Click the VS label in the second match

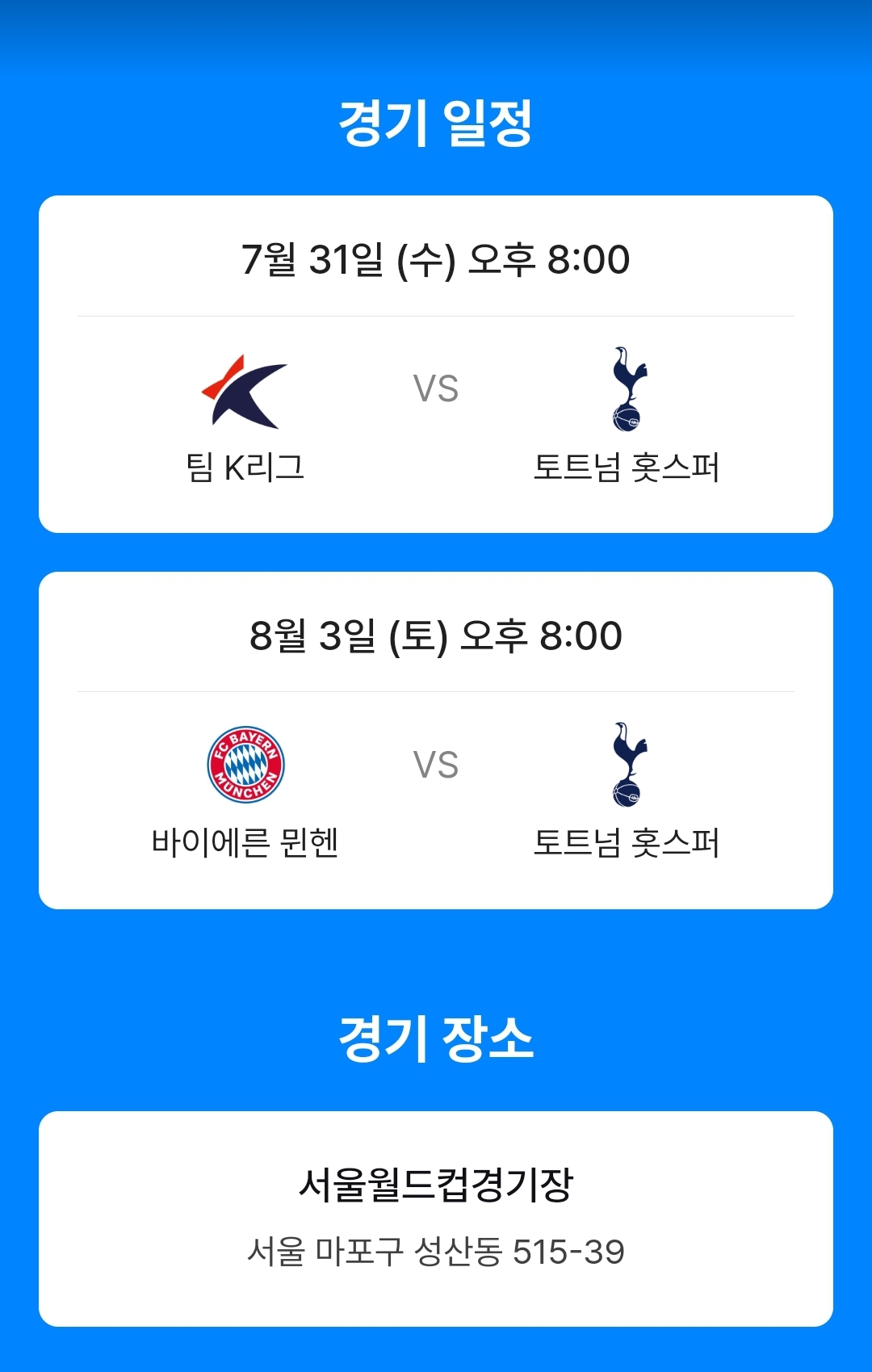pyautogui.click(x=437, y=764)
